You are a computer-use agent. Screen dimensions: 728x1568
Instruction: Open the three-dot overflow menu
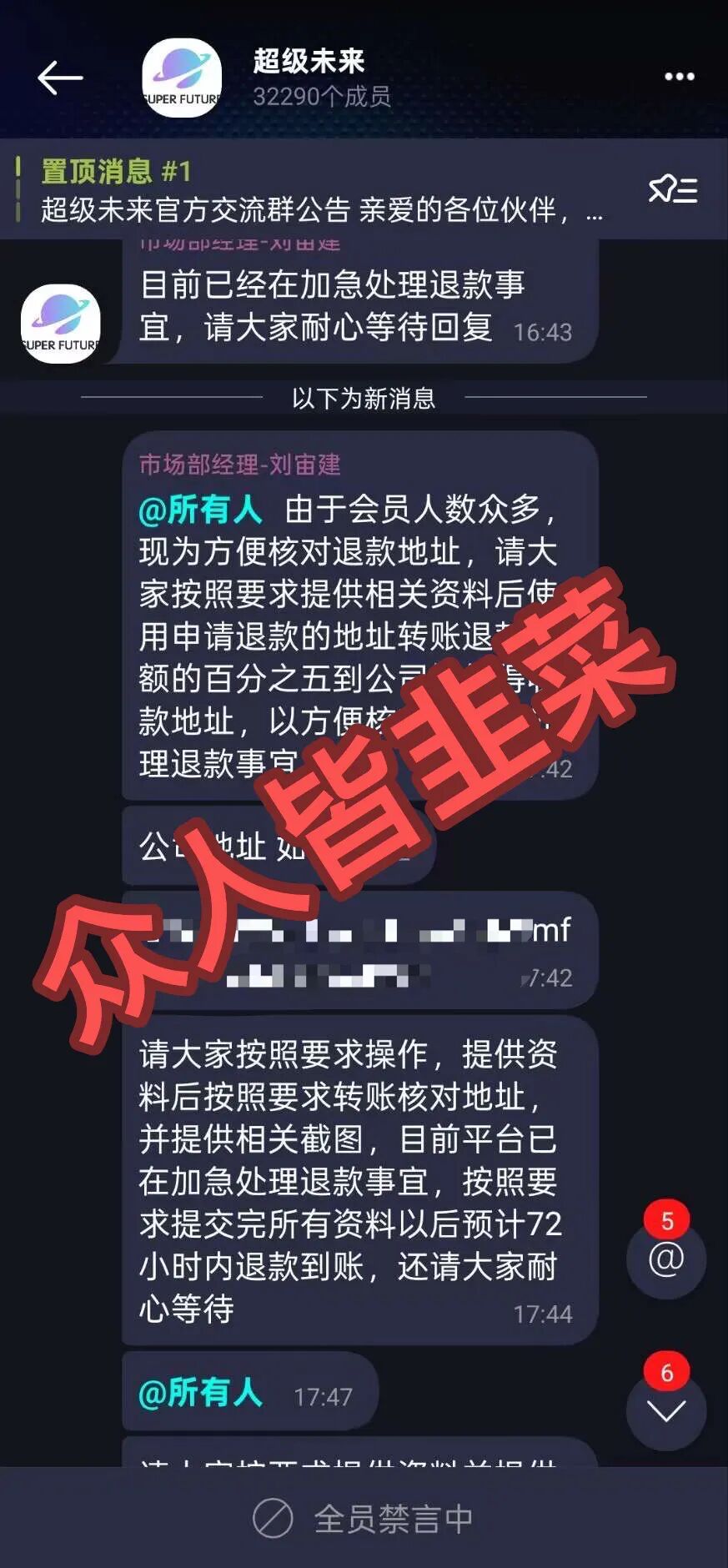(x=679, y=77)
